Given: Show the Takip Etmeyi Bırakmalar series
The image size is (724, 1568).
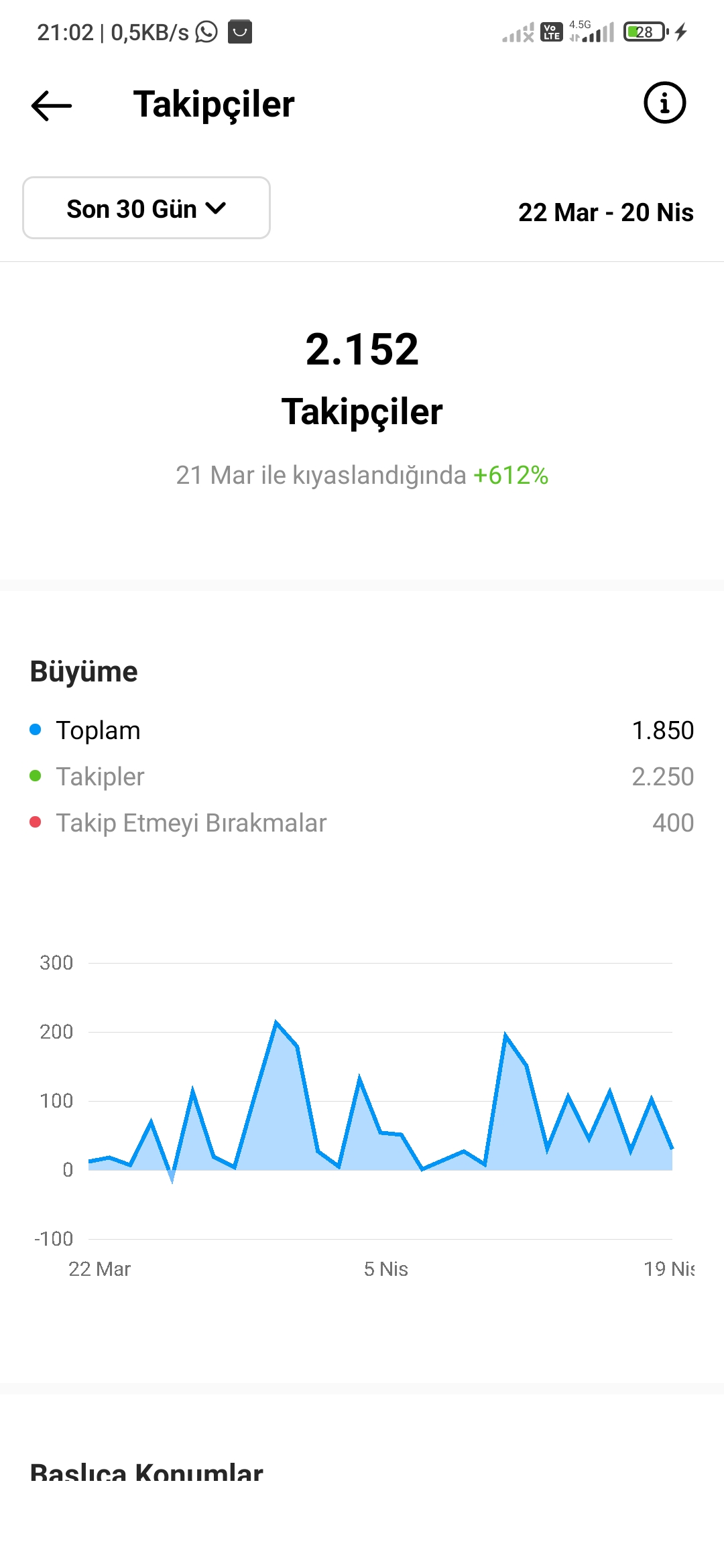Looking at the screenshot, I should [x=362, y=823].
